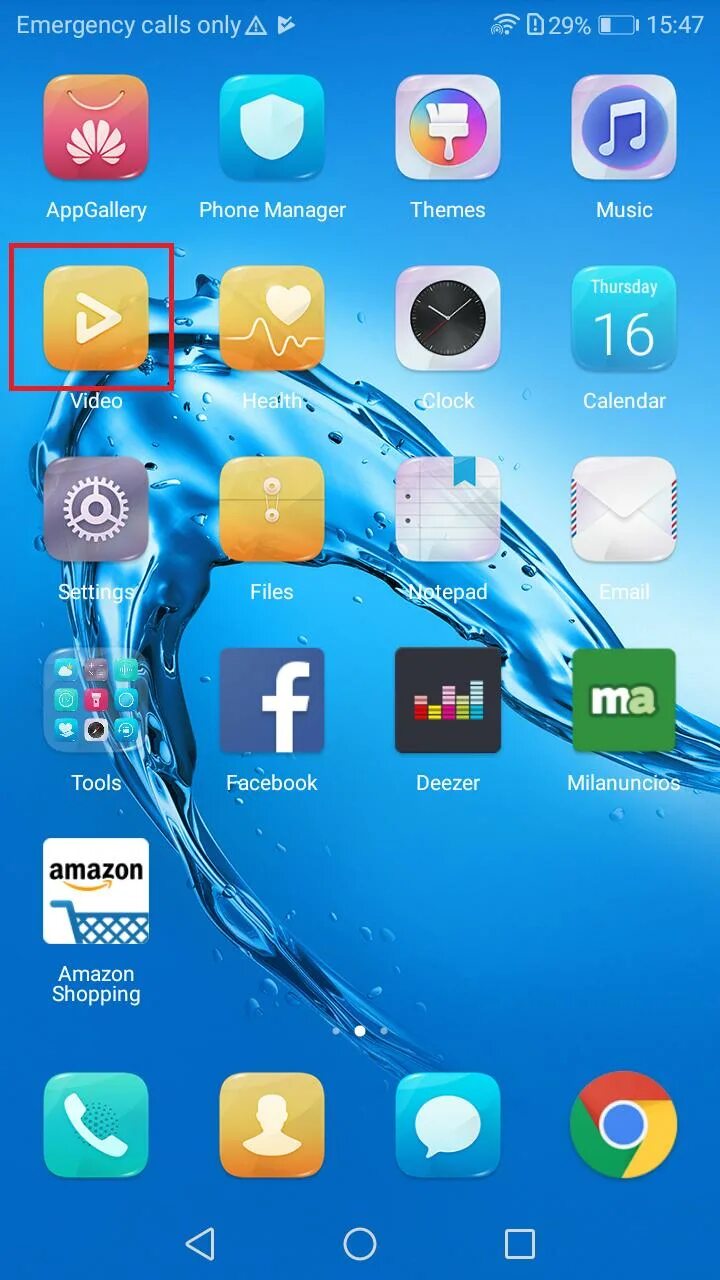This screenshot has width=720, height=1280.
Task: Launch the Video app
Action: coord(96,318)
